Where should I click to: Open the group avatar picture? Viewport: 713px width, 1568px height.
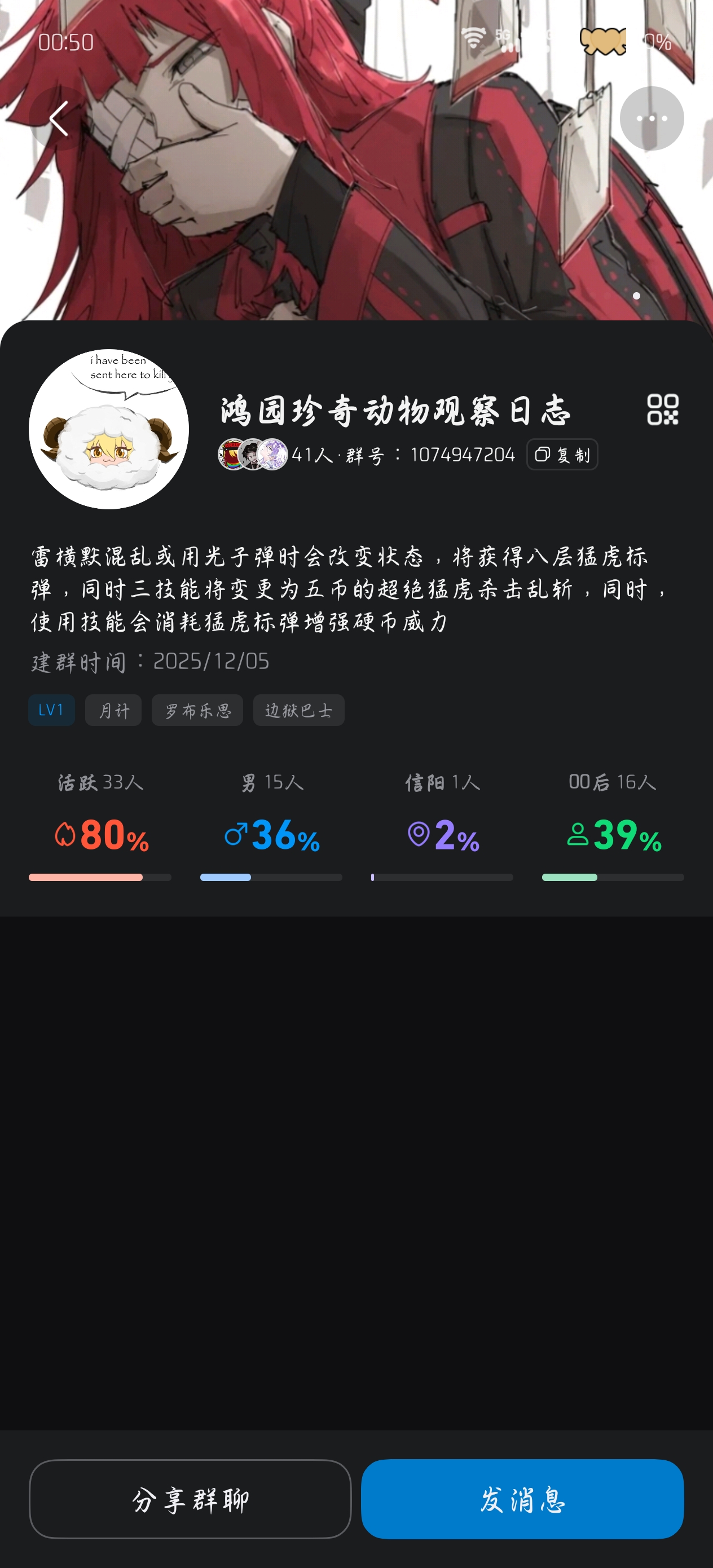(x=109, y=429)
